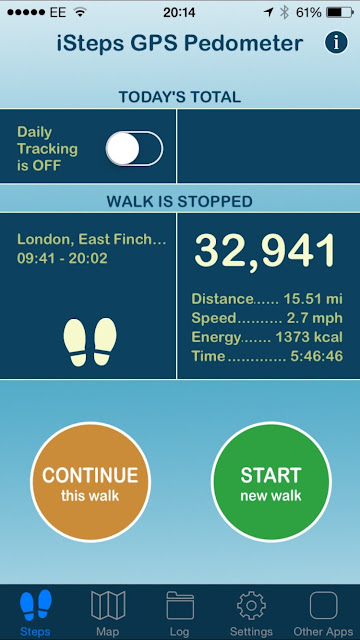Go to the Settings tab

(x=251, y=613)
